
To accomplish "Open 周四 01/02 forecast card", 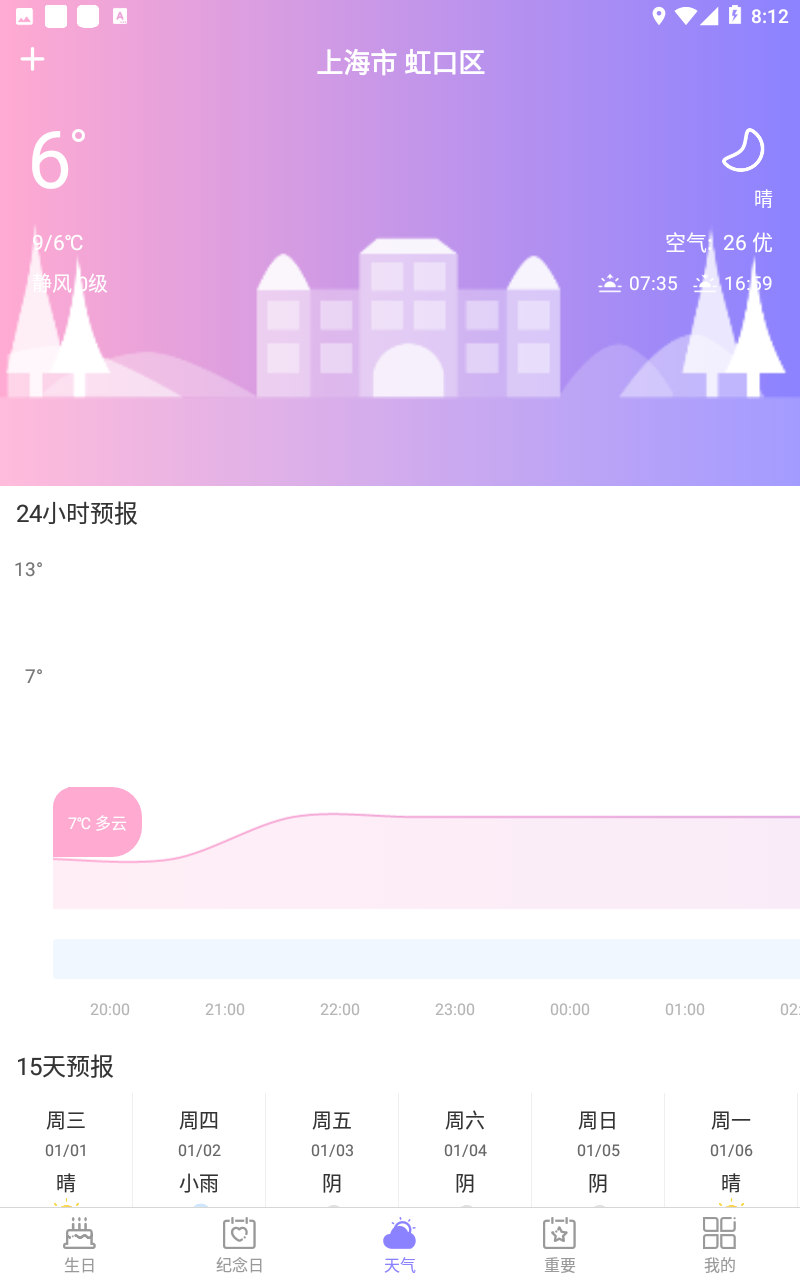I will click(x=199, y=1150).
